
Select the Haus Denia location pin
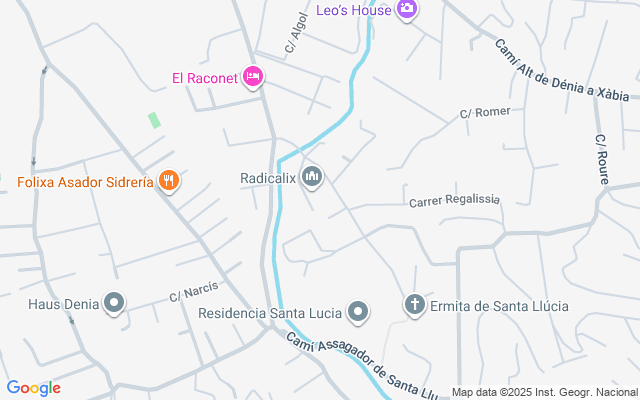point(115,302)
